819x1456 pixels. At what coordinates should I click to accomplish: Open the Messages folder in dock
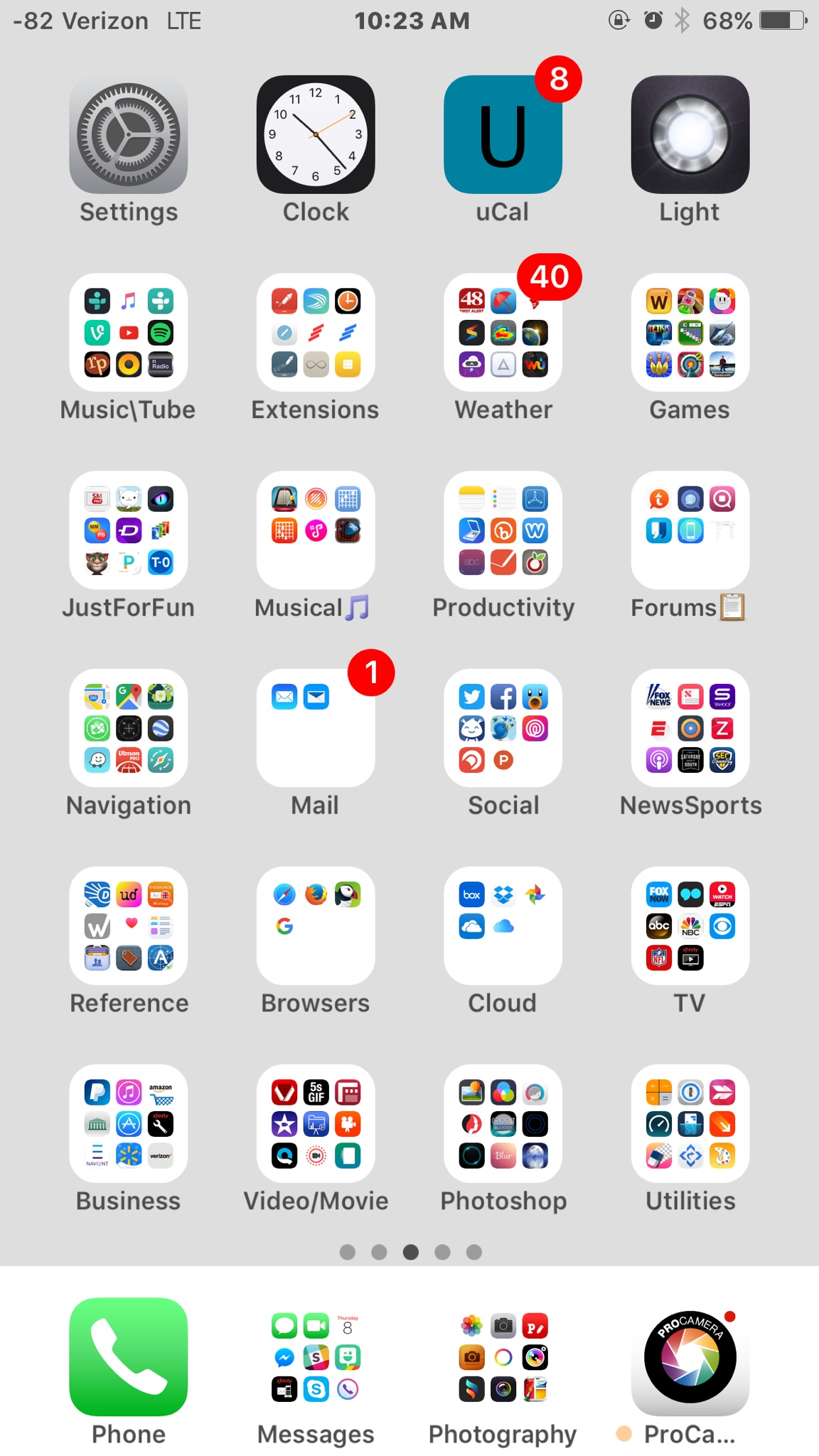(x=316, y=1357)
